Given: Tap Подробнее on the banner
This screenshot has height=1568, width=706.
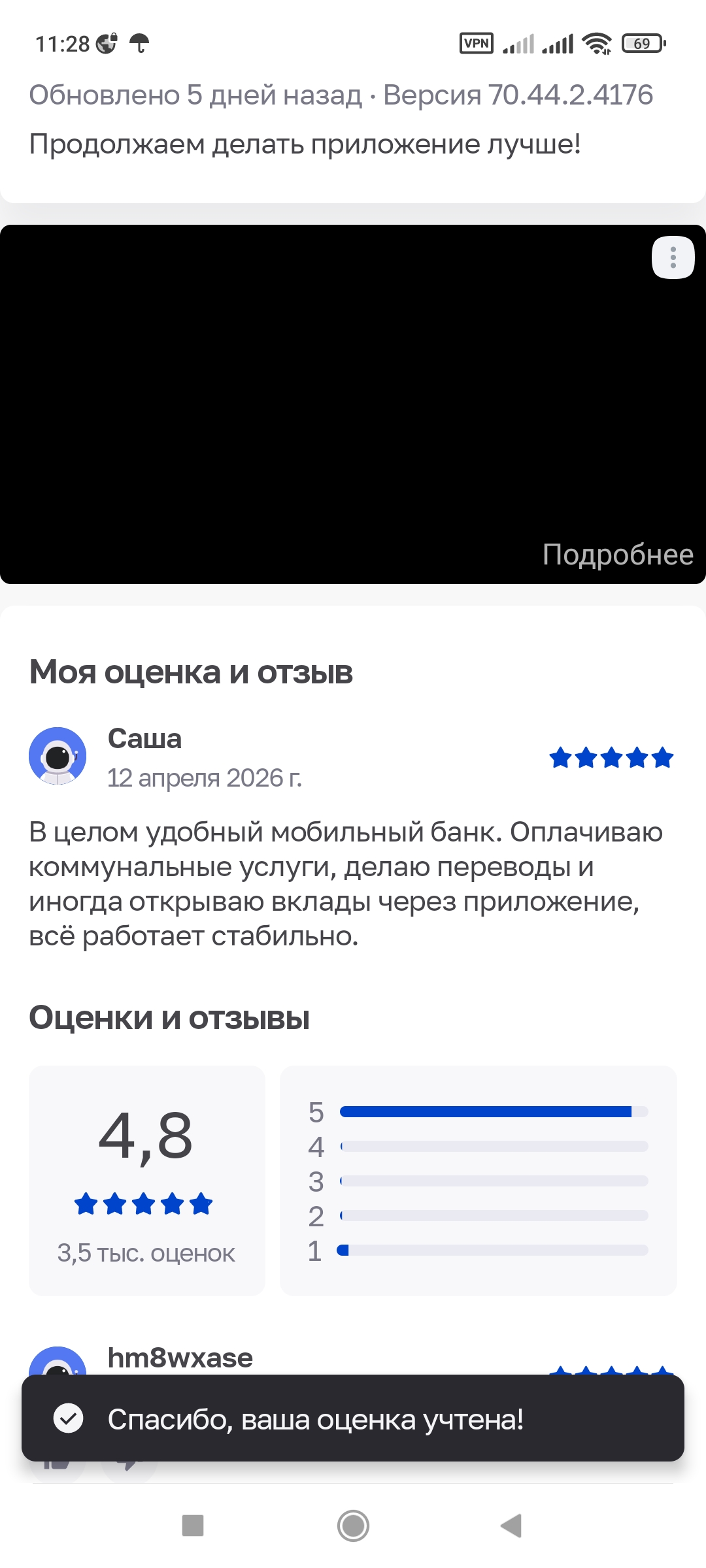Looking at the screenshot, I should 617,555.
